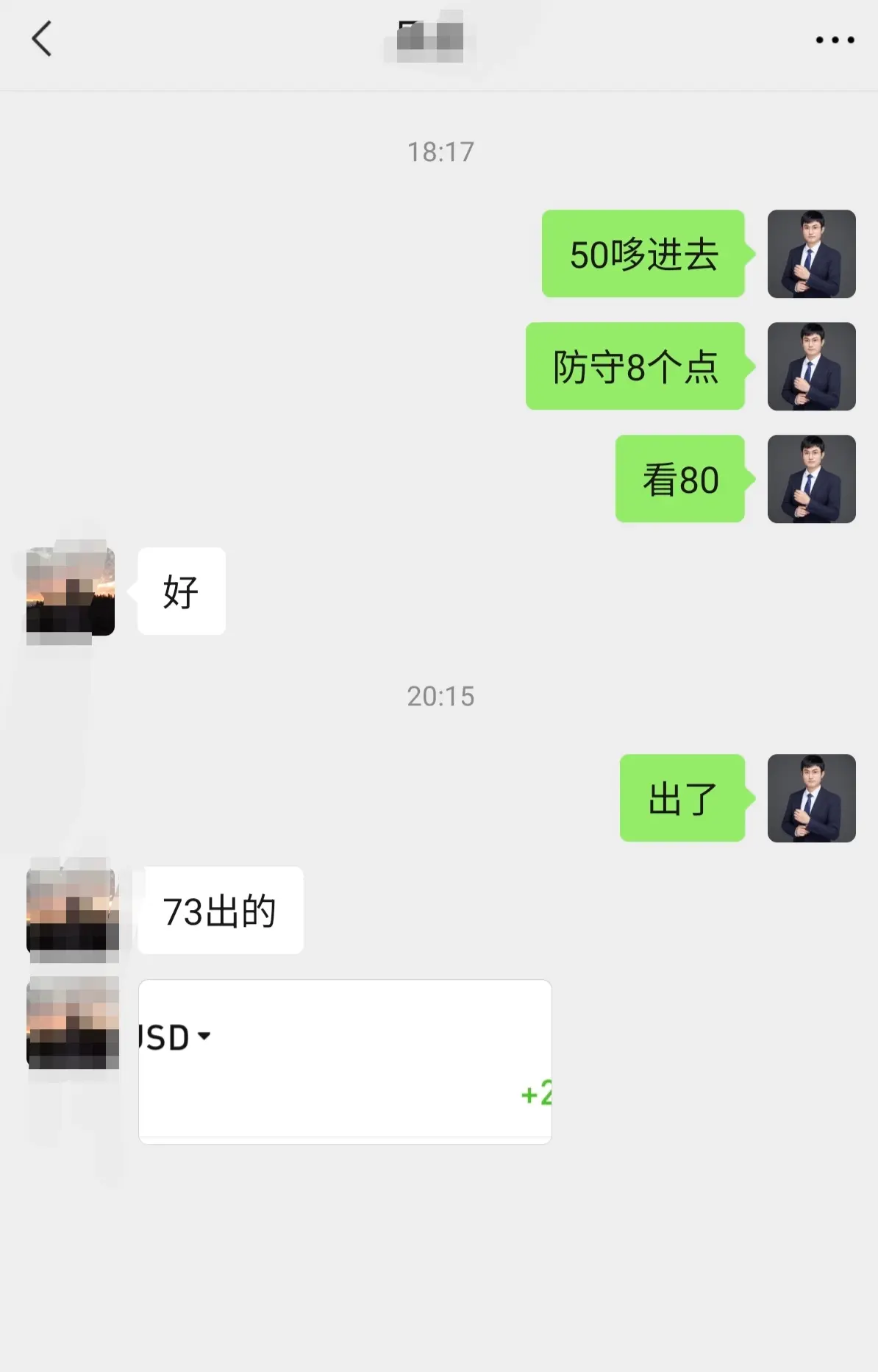Tap your avatar beside the "防守8个点" message

(810, 366)
